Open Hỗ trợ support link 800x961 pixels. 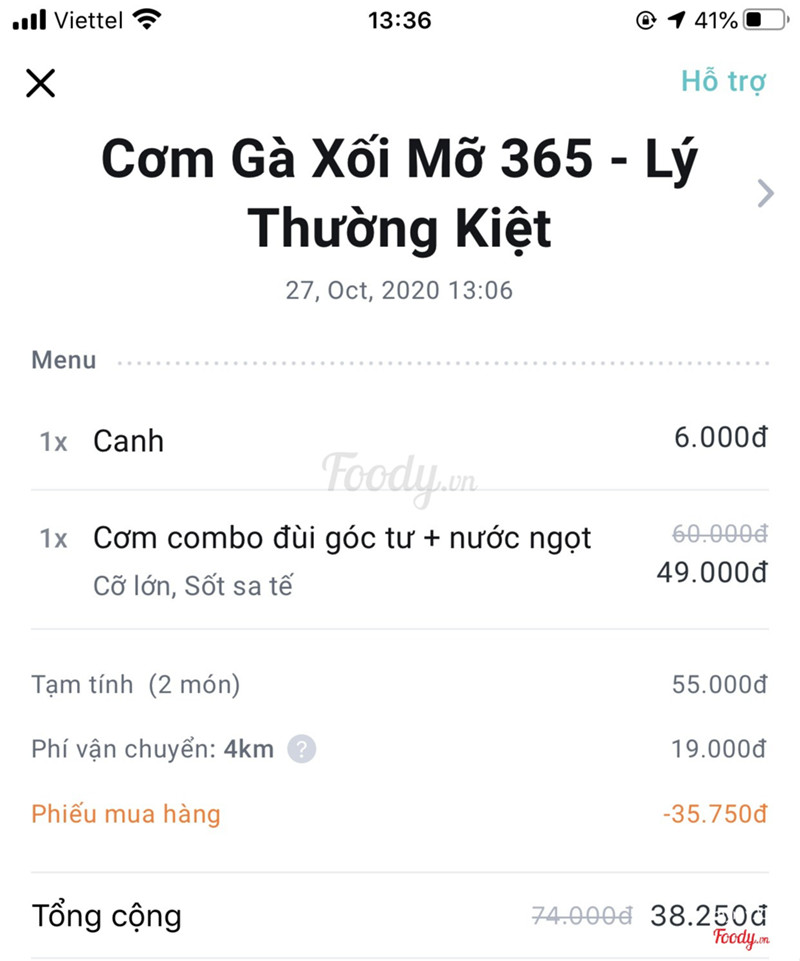pos(723,81)
